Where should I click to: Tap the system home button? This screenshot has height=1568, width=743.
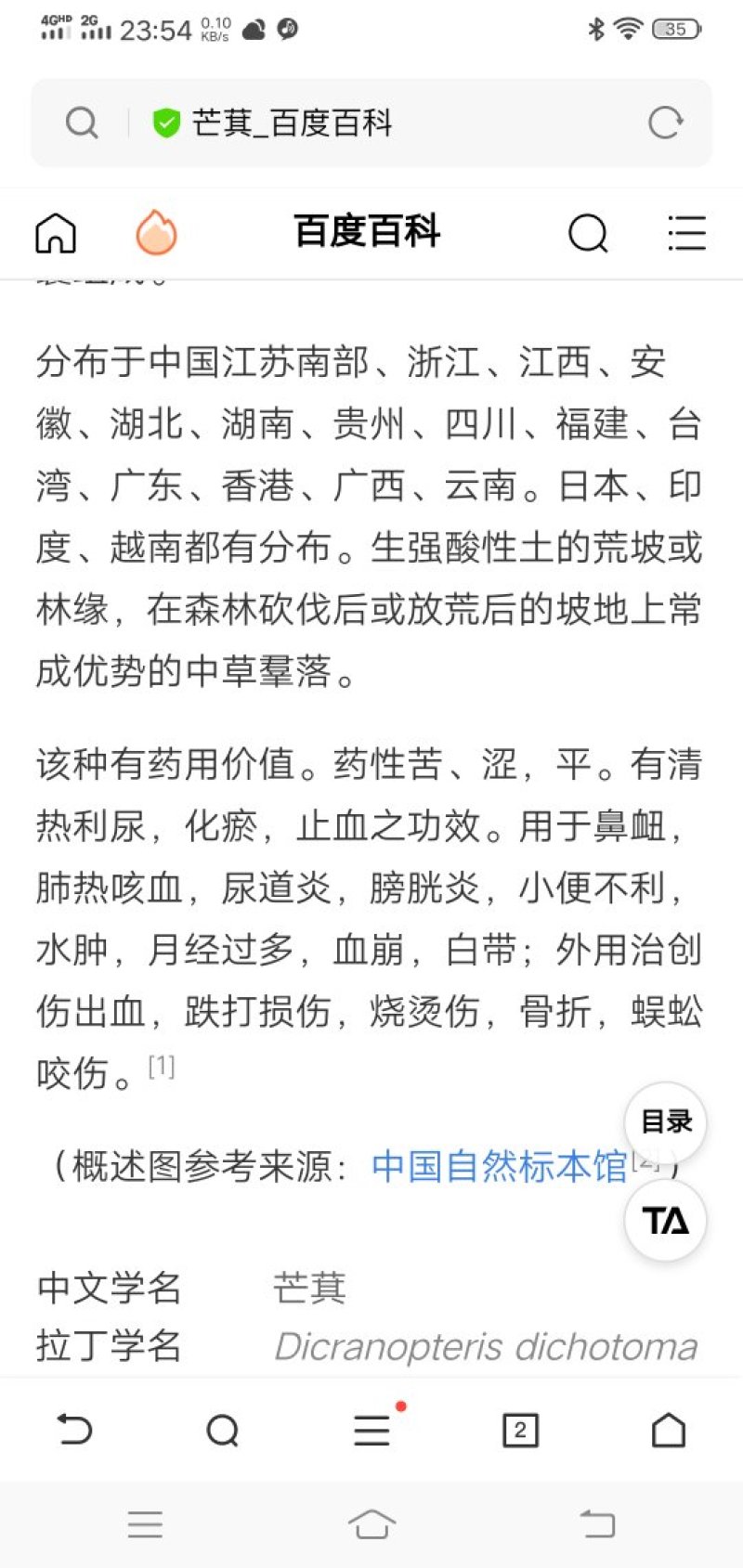[371, 1523]
